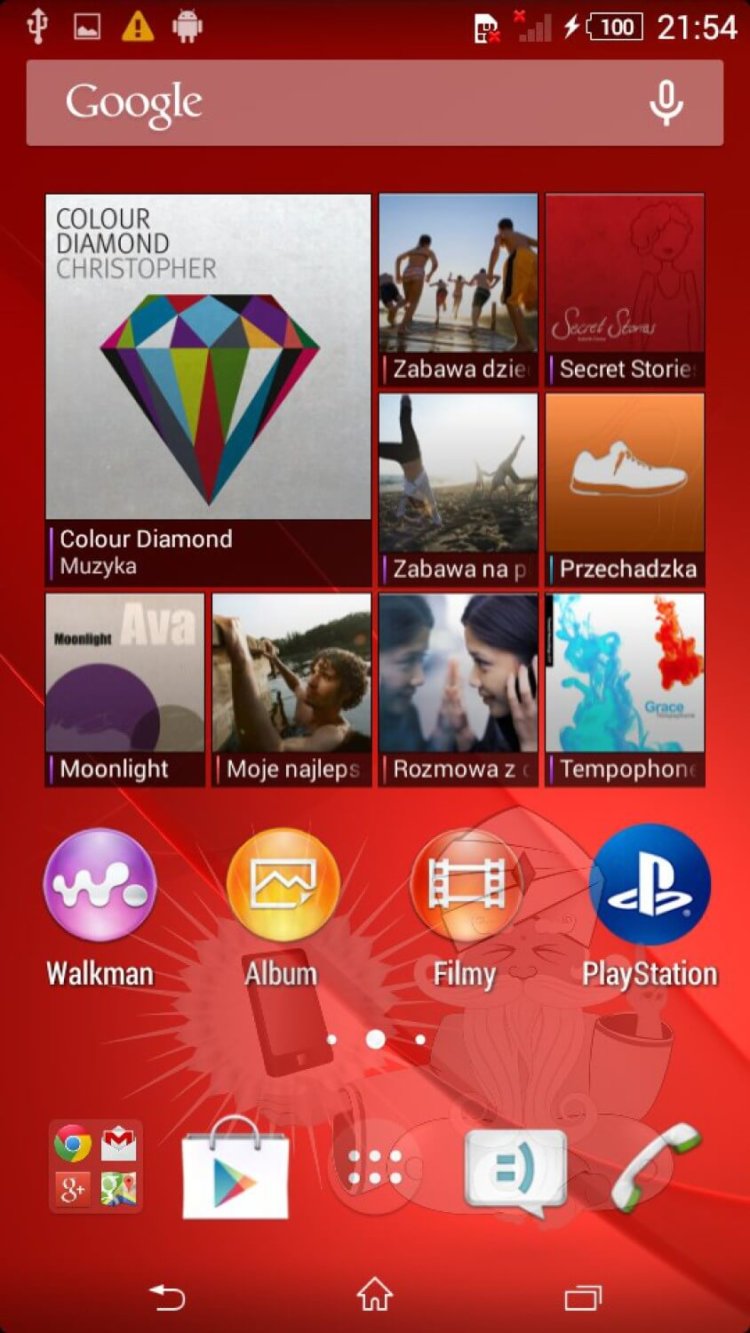Open the Moje najlepsze tile
Screen dimensions: 750x1333
point(291,689)
